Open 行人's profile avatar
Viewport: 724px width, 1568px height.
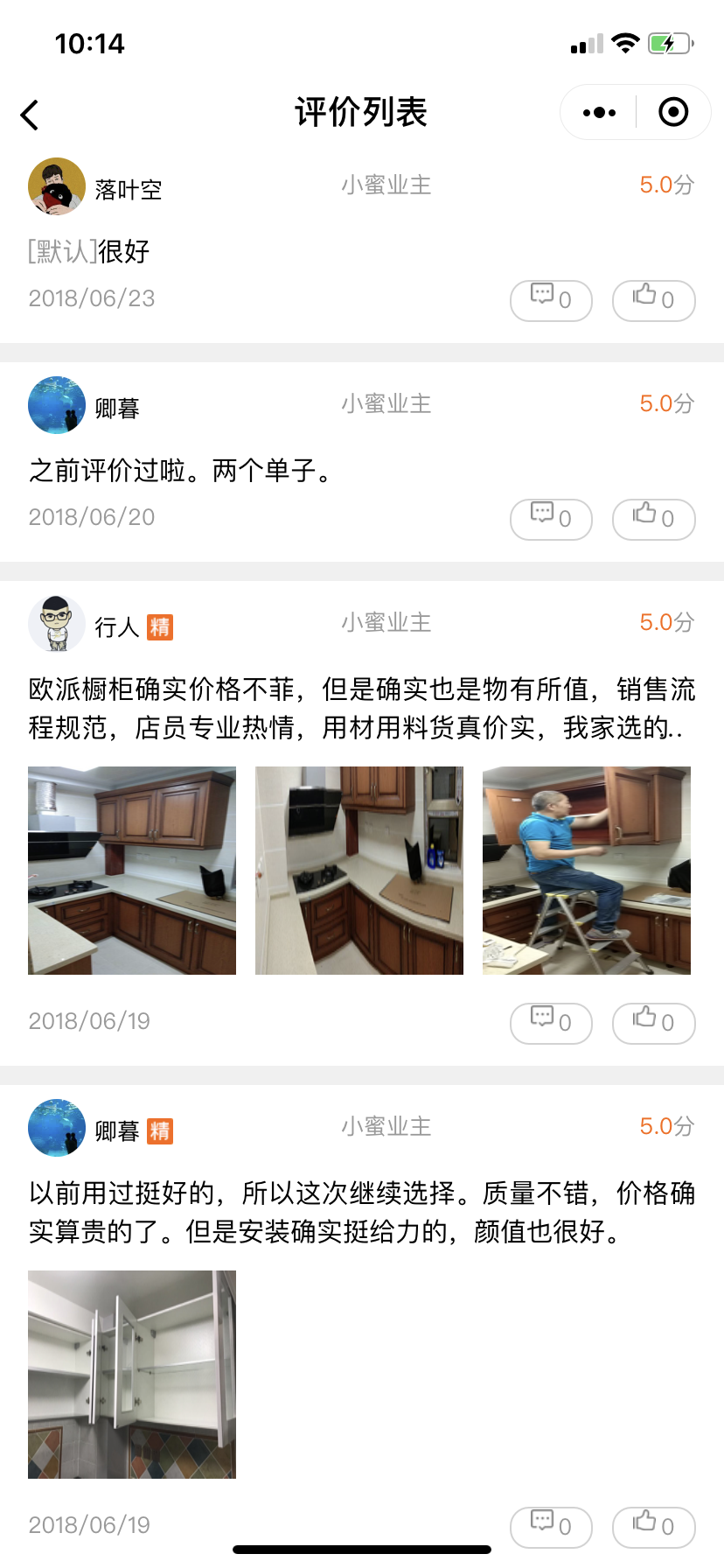(57, 624)
